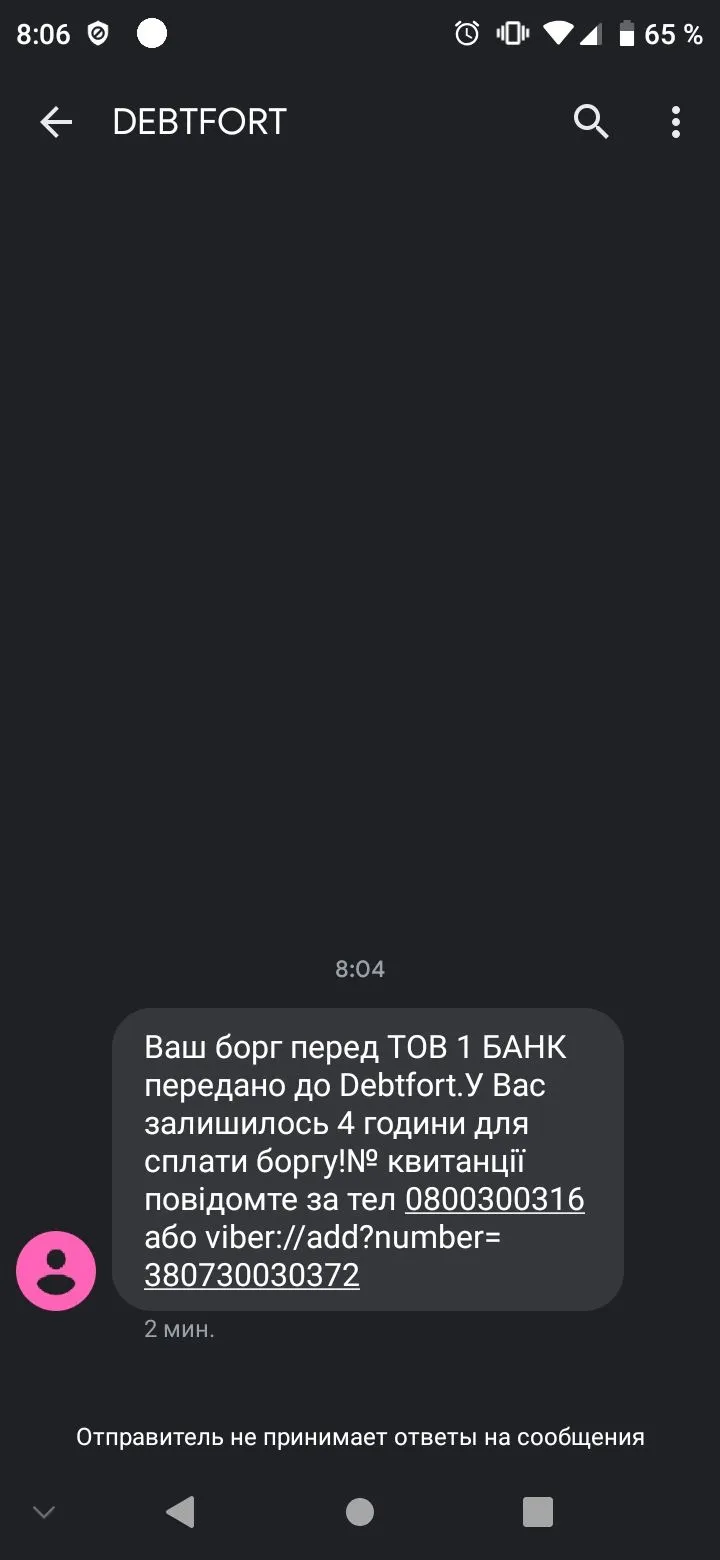Open the linked number 380730030372
Image resolution: width=720 pixels, height=1560 pixels.
click(x=252, y=1275)
